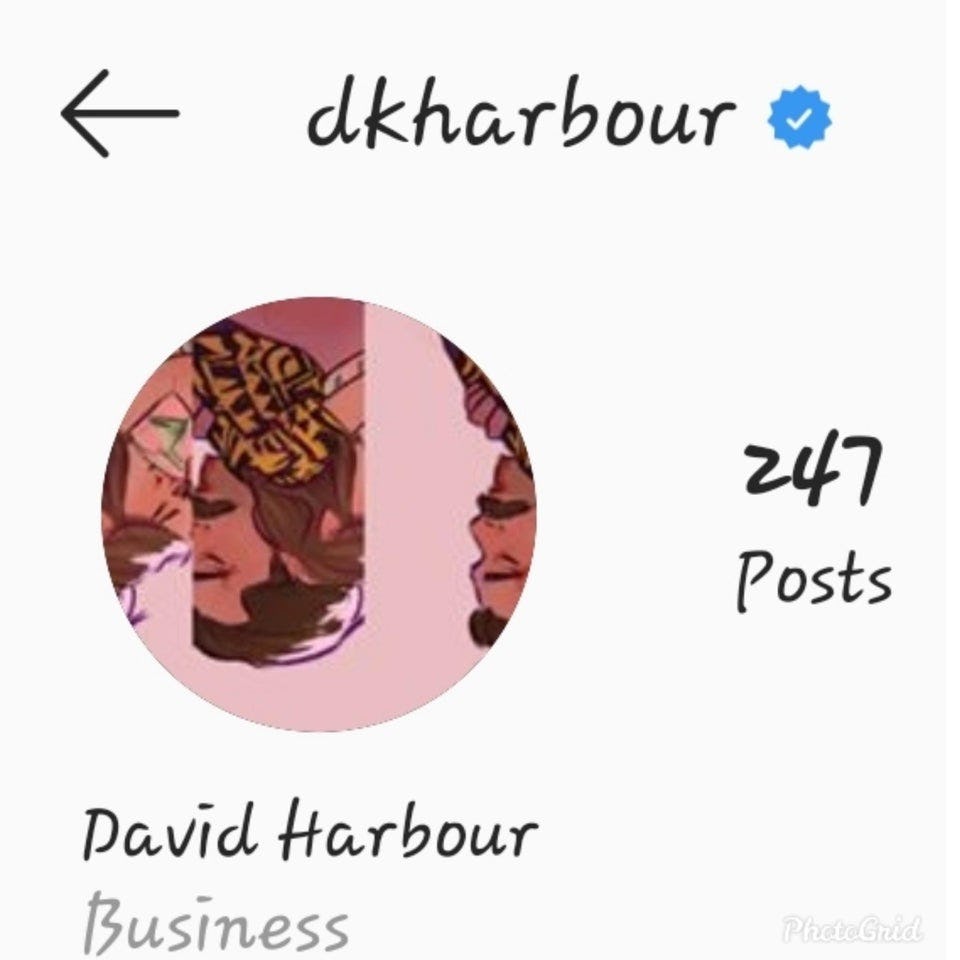This screenshot has height=960, width=960.
Task: View the 247 posts
Action: pyautogui.click(x=812, y=523)
